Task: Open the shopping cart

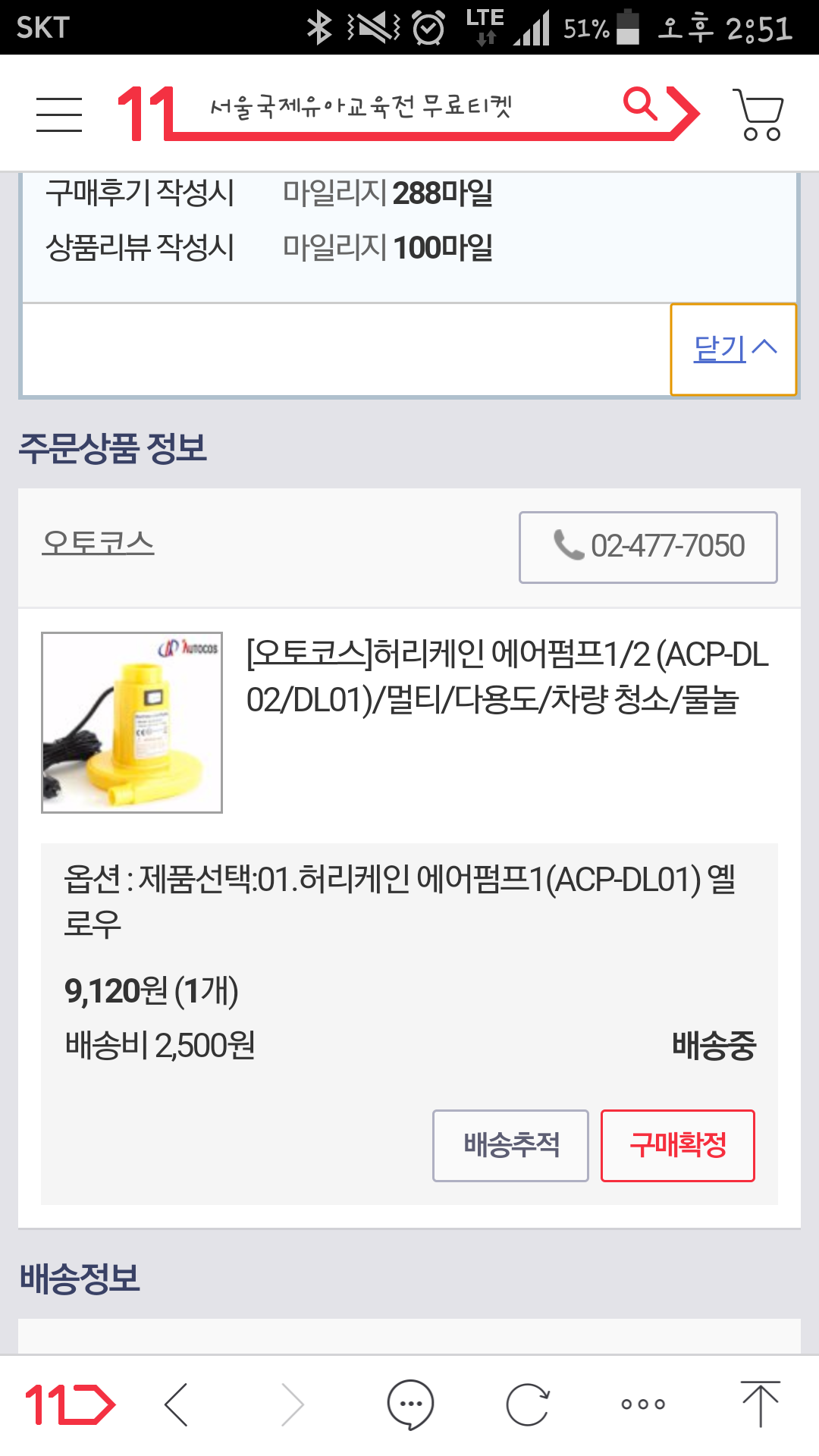Action: [x=758, y=115]
